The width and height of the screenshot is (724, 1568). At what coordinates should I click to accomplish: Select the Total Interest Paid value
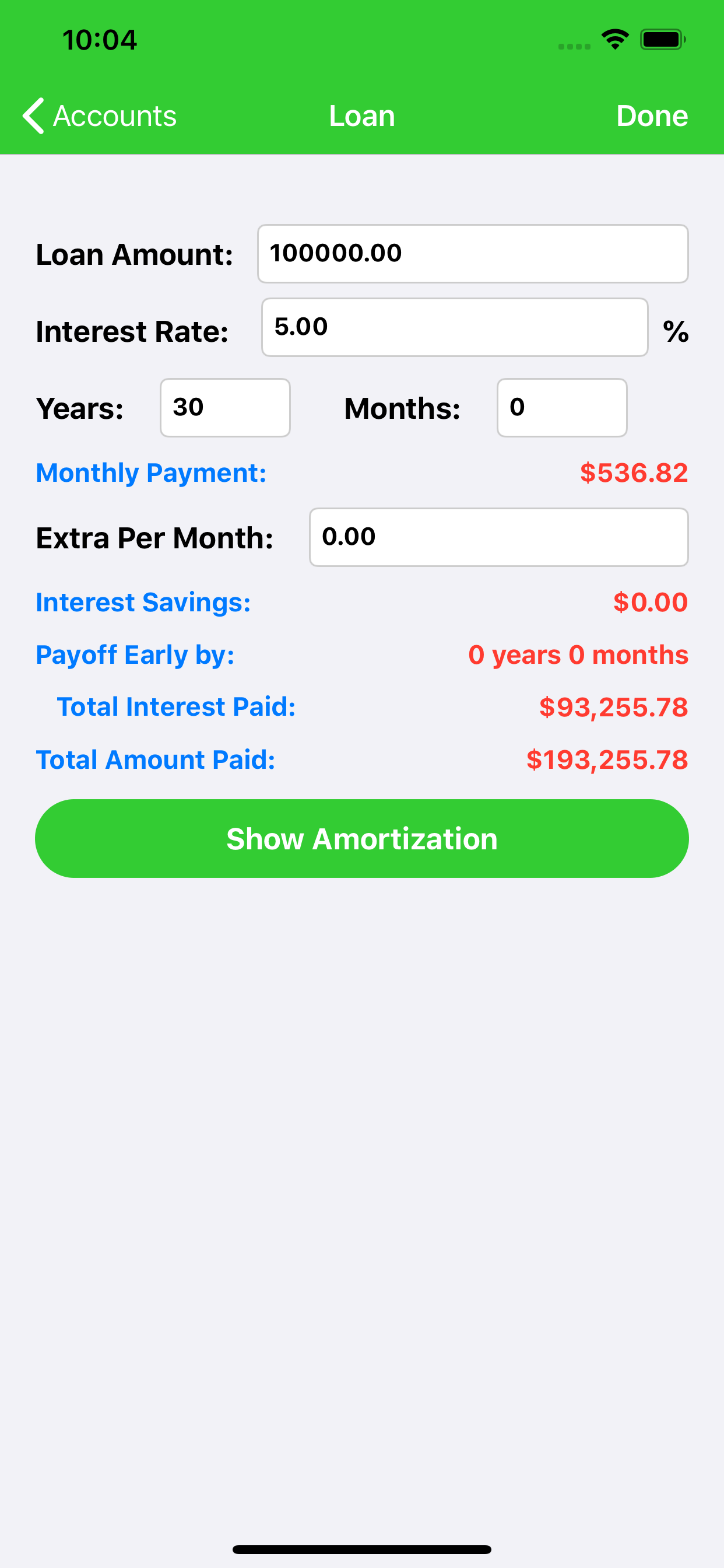613,706
